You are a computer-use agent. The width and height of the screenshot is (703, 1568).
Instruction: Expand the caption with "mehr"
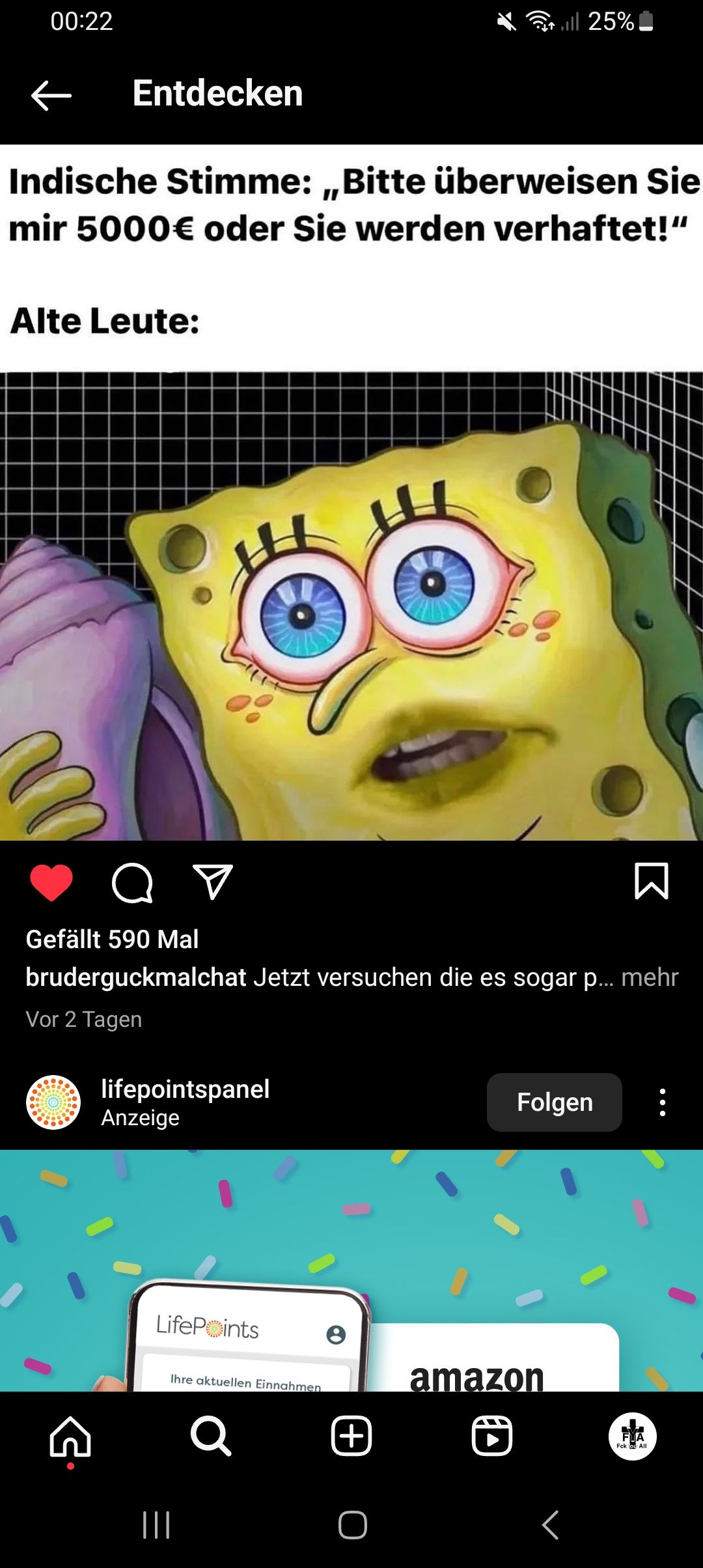coord(650,977)
